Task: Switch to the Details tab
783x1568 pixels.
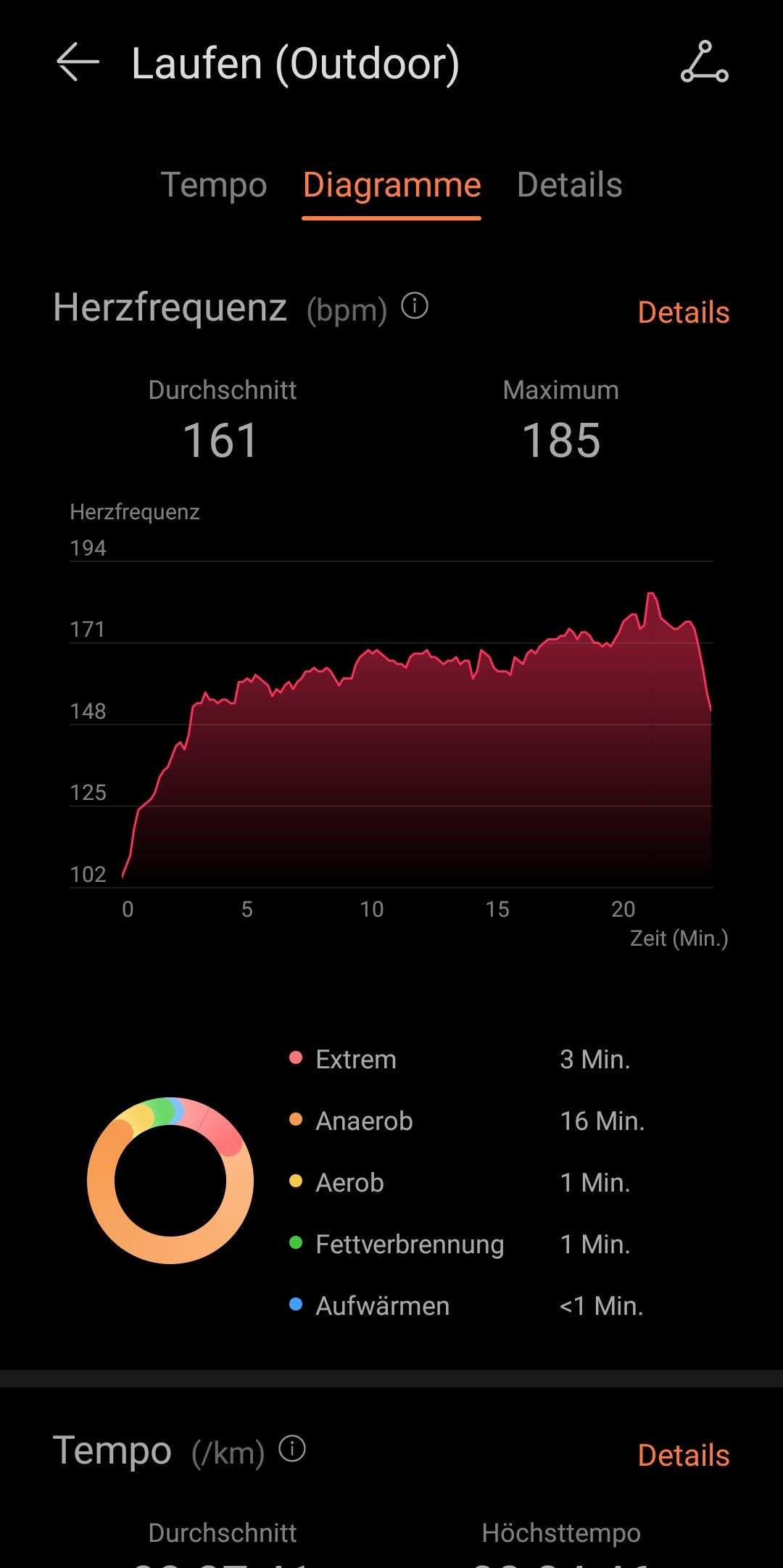Action: point(569,185)
